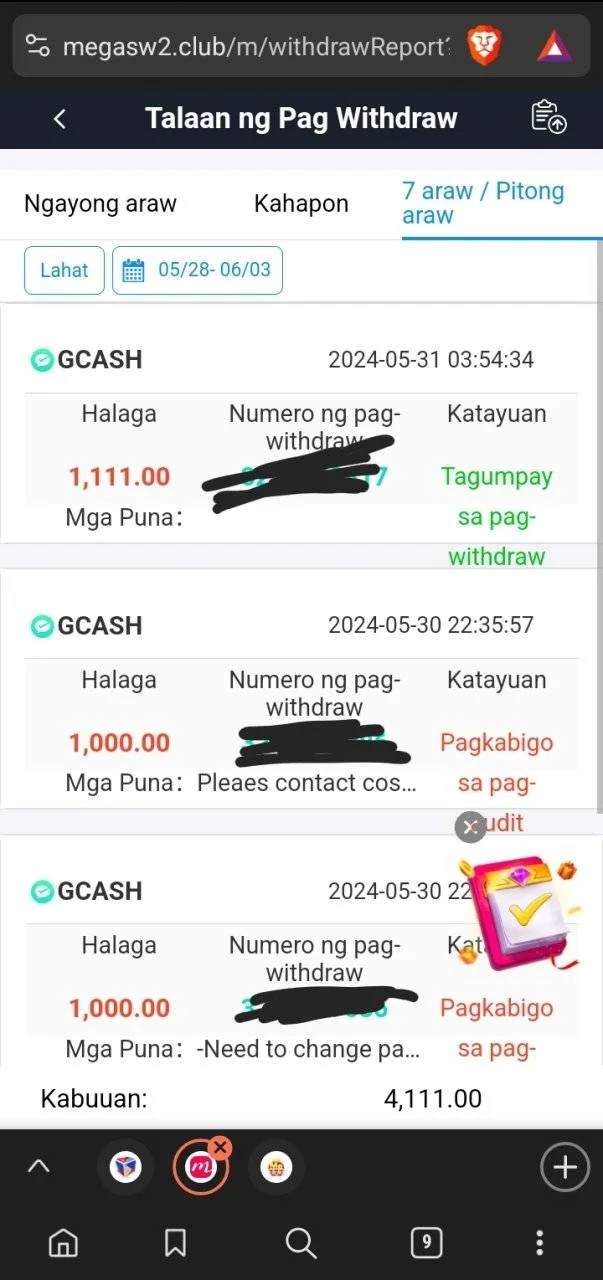Image resolution: width=603 pixels, height=1280 pixels.
Task: Open the Lahat filter
Action: point(64,270)
